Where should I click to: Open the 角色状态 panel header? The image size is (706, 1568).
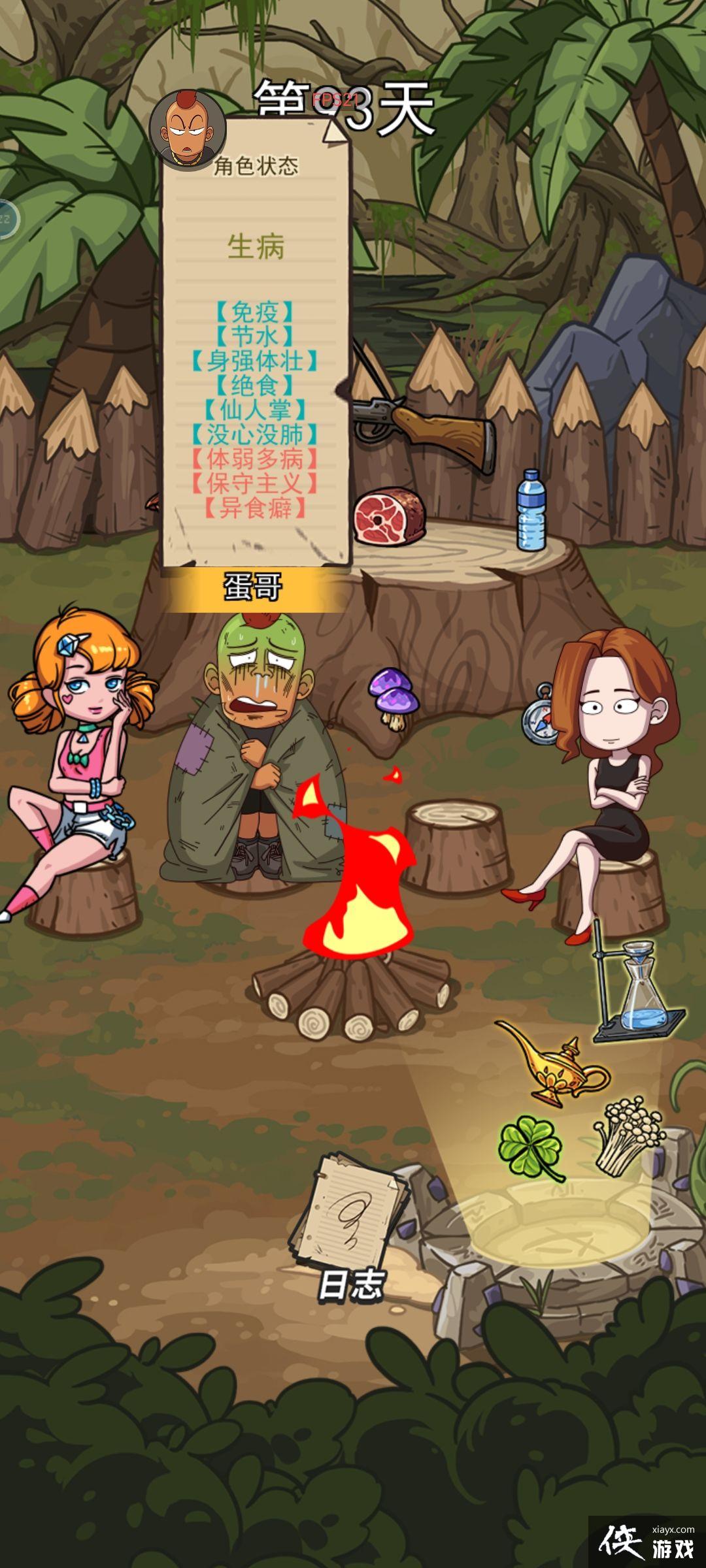[x=258, y=165]
